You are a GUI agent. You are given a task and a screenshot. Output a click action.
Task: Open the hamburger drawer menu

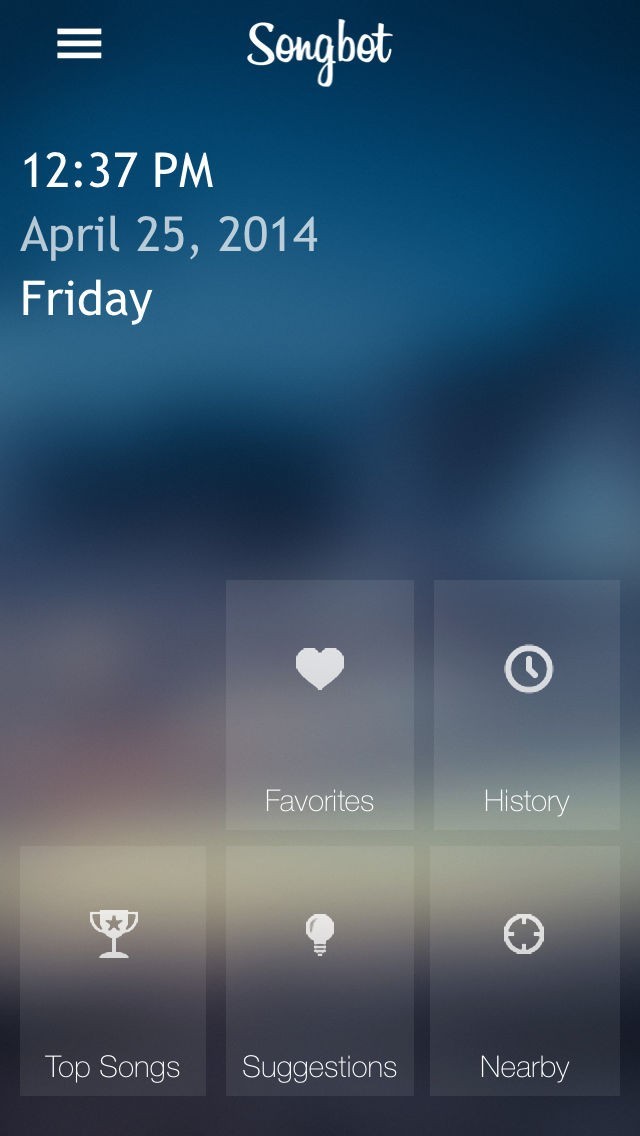point(79,44)
